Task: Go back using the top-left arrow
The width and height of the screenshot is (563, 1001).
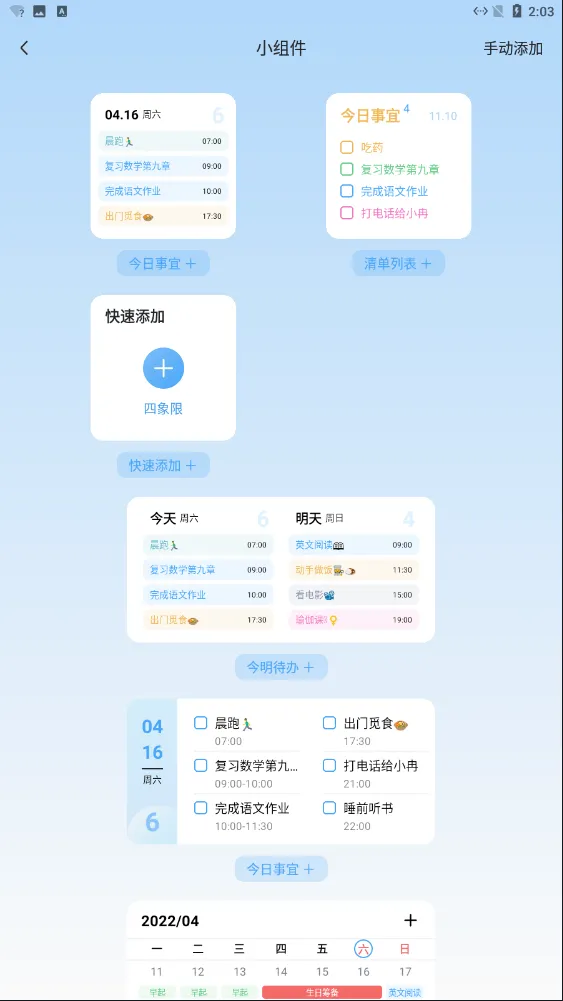Action: point(24,48)
